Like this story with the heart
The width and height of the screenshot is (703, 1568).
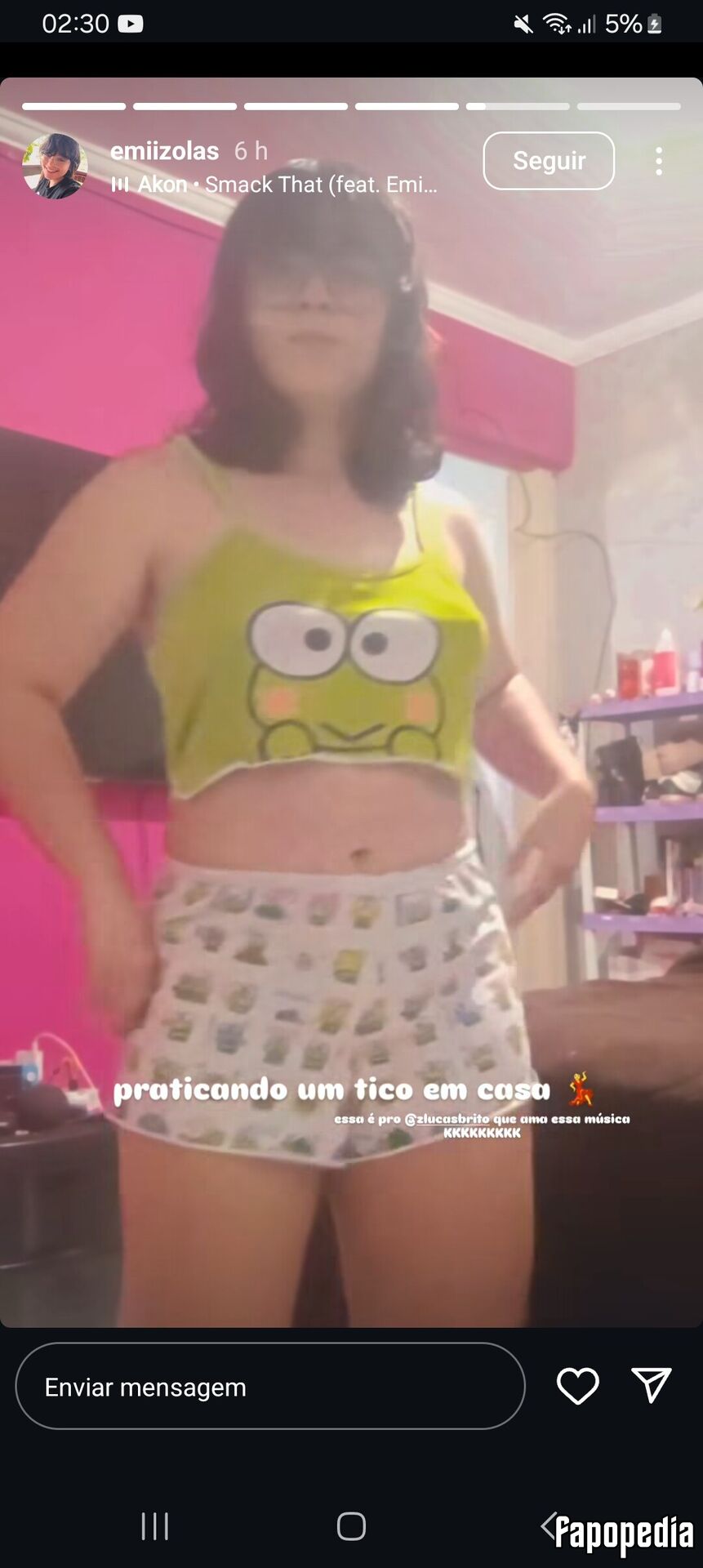(578, 1386)
